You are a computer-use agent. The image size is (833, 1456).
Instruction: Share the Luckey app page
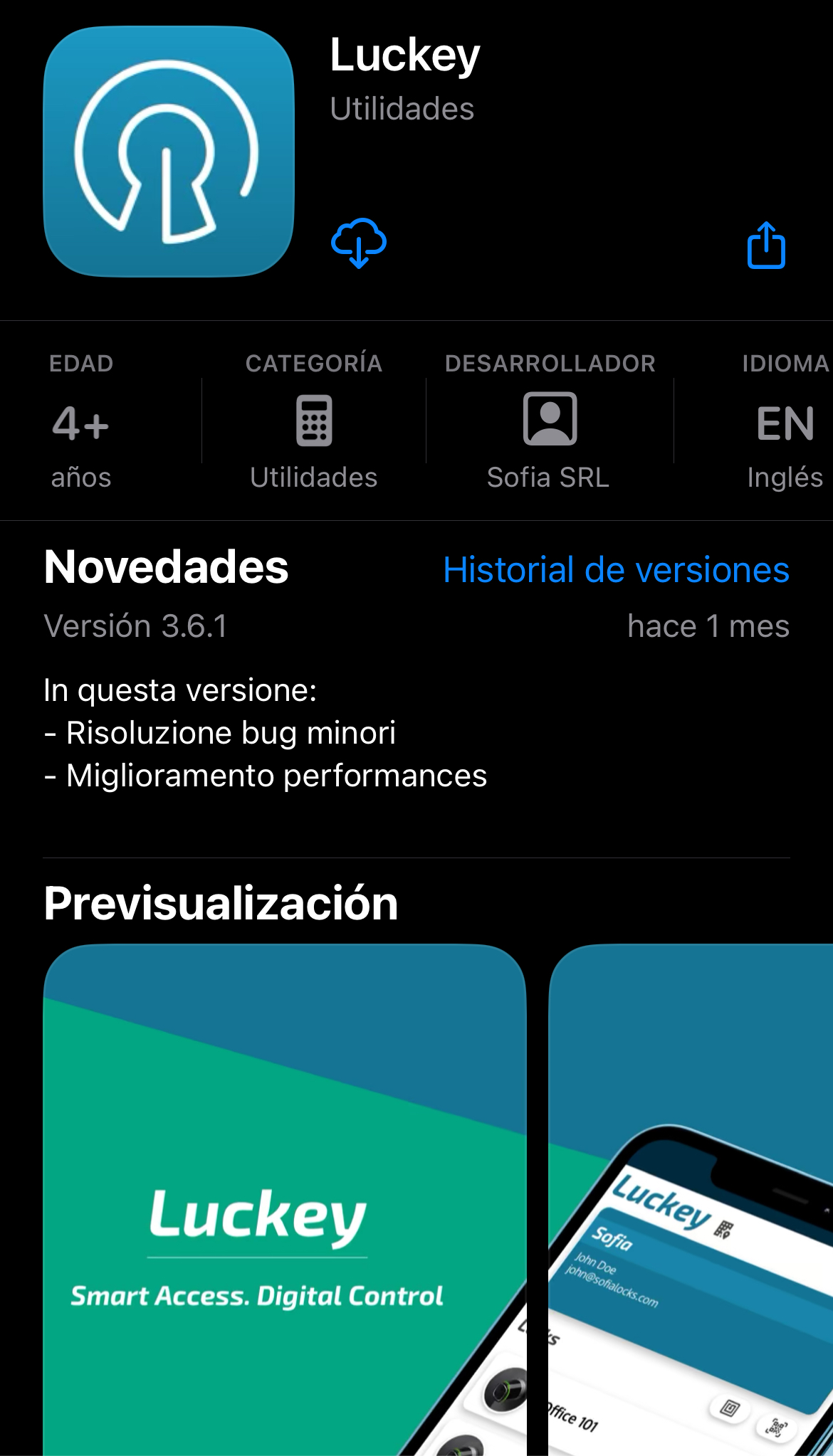(766, 246)
